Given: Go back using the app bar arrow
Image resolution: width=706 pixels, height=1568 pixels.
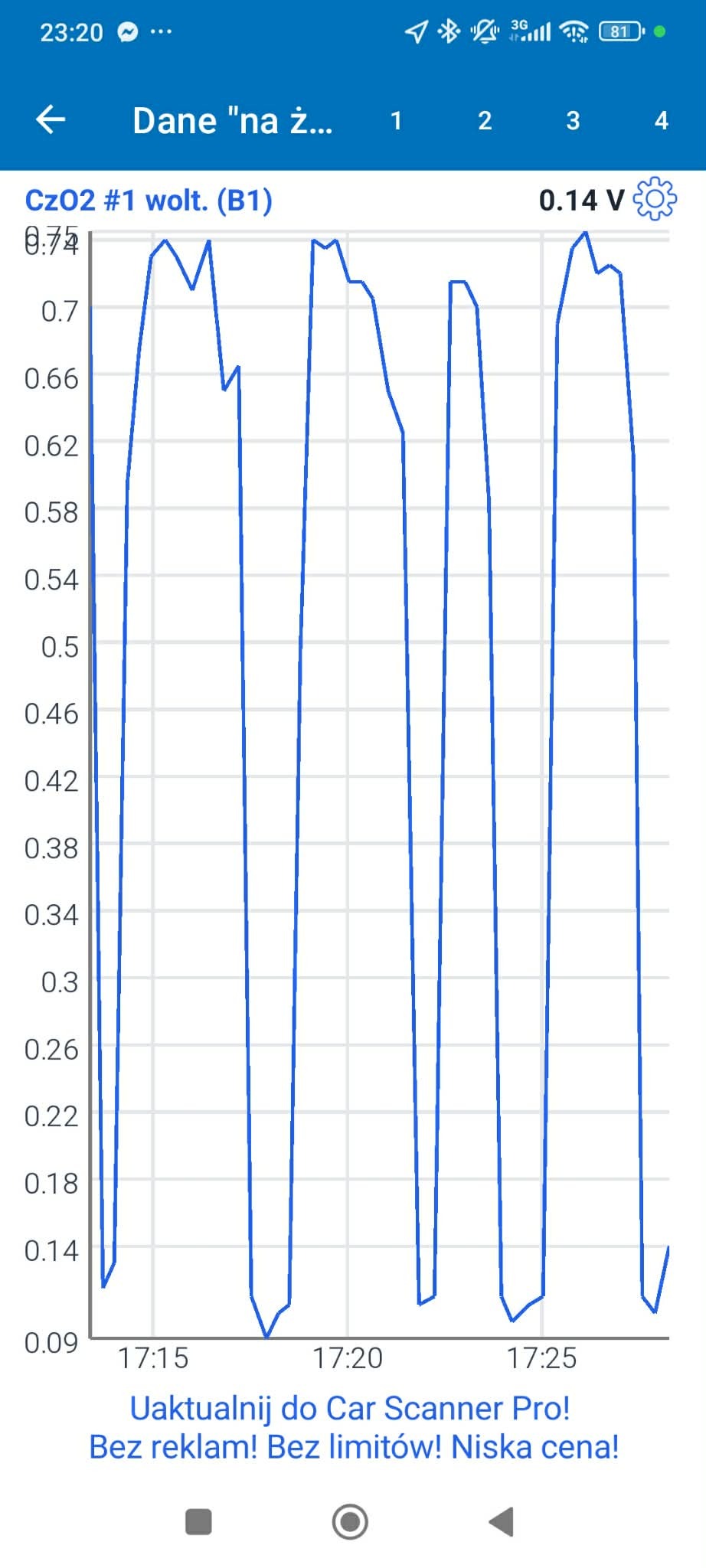Looking at the screenshot, I should click(51, 119).
